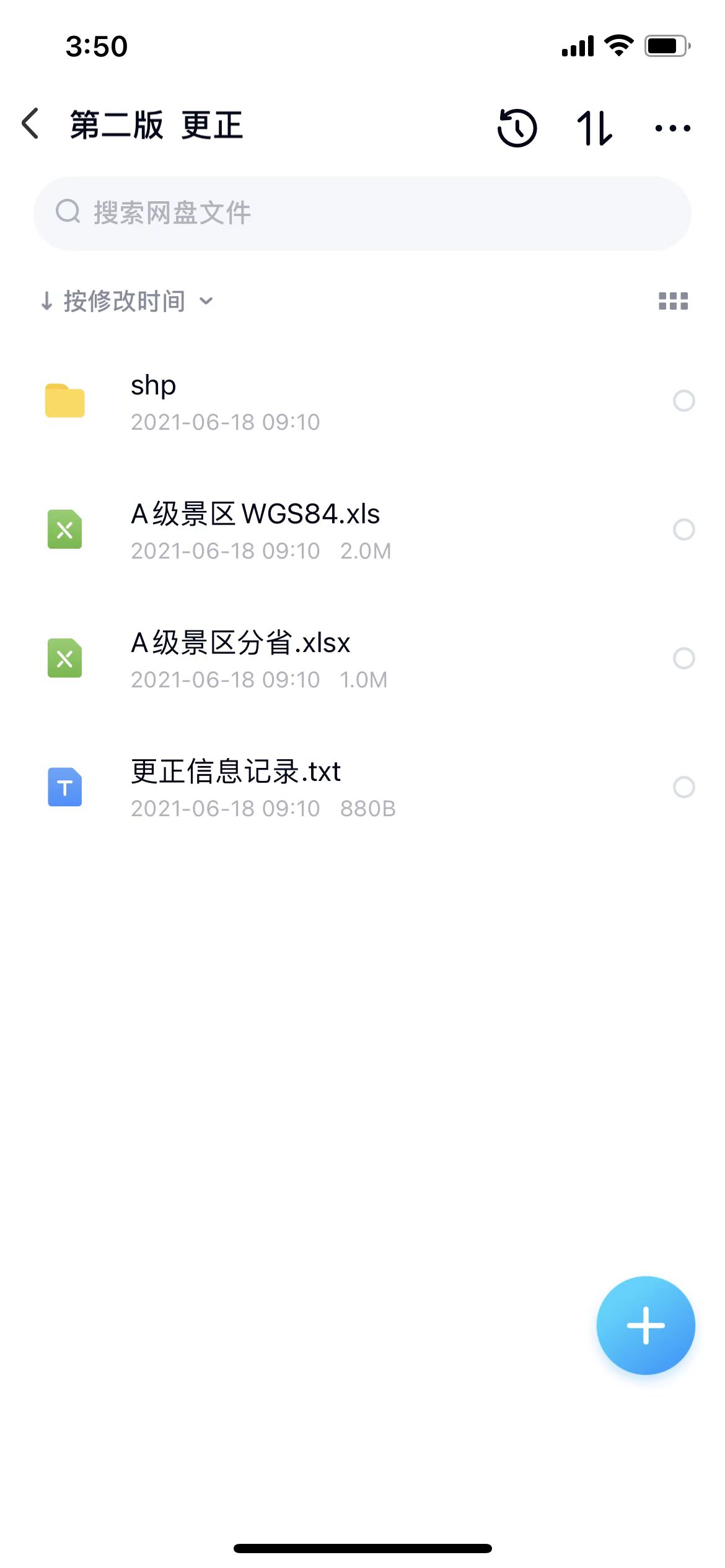Select the 更正信息记录.txt checkbox
Viewport: 725px width, 1568px height.
pyautogui.click(x=683, y=787)
